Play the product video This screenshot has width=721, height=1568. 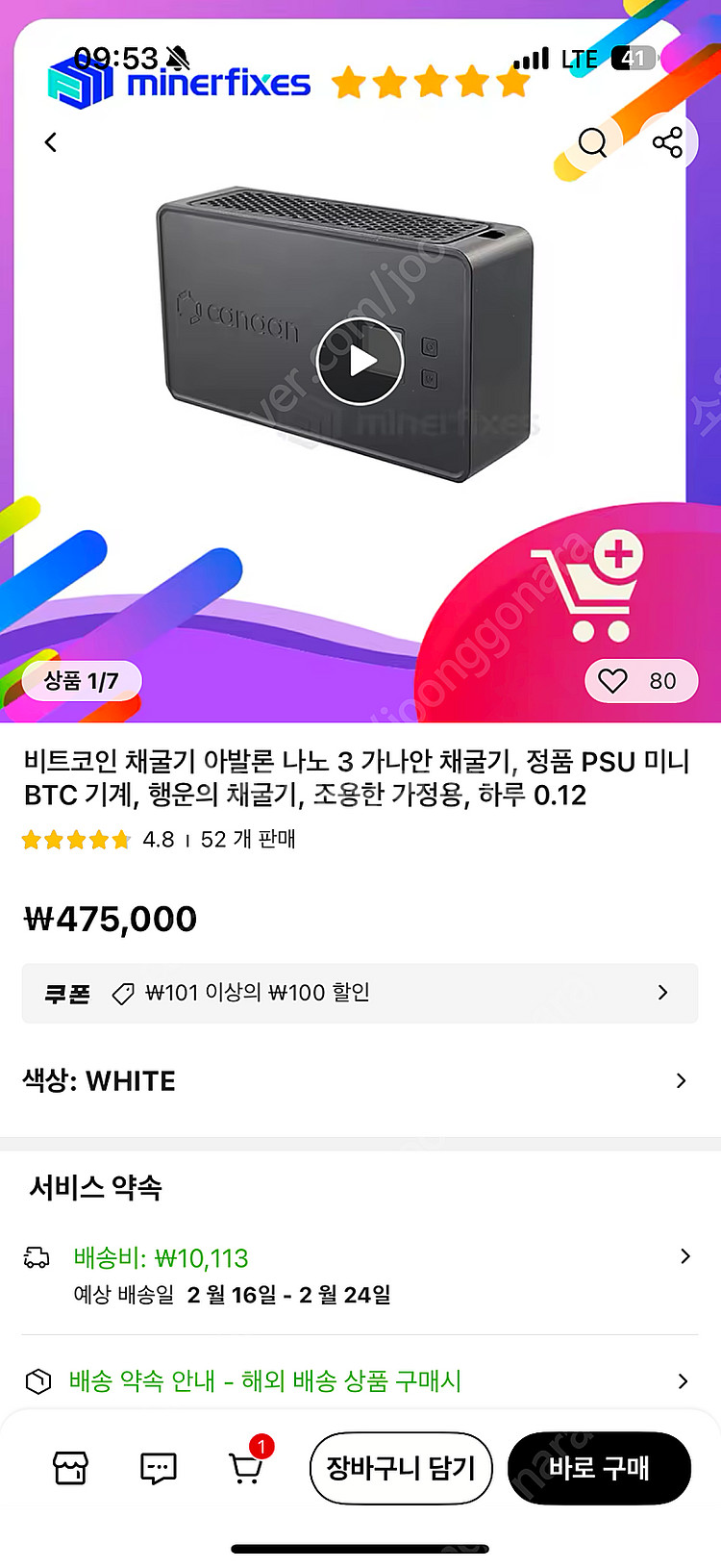tap(360, 363)
